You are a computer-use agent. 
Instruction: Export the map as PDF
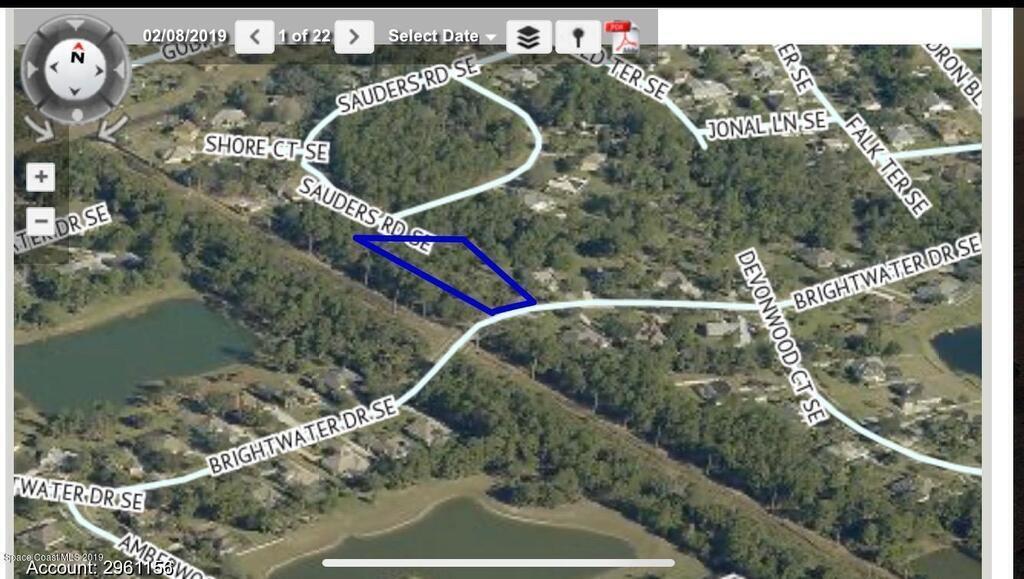(624, 37)
